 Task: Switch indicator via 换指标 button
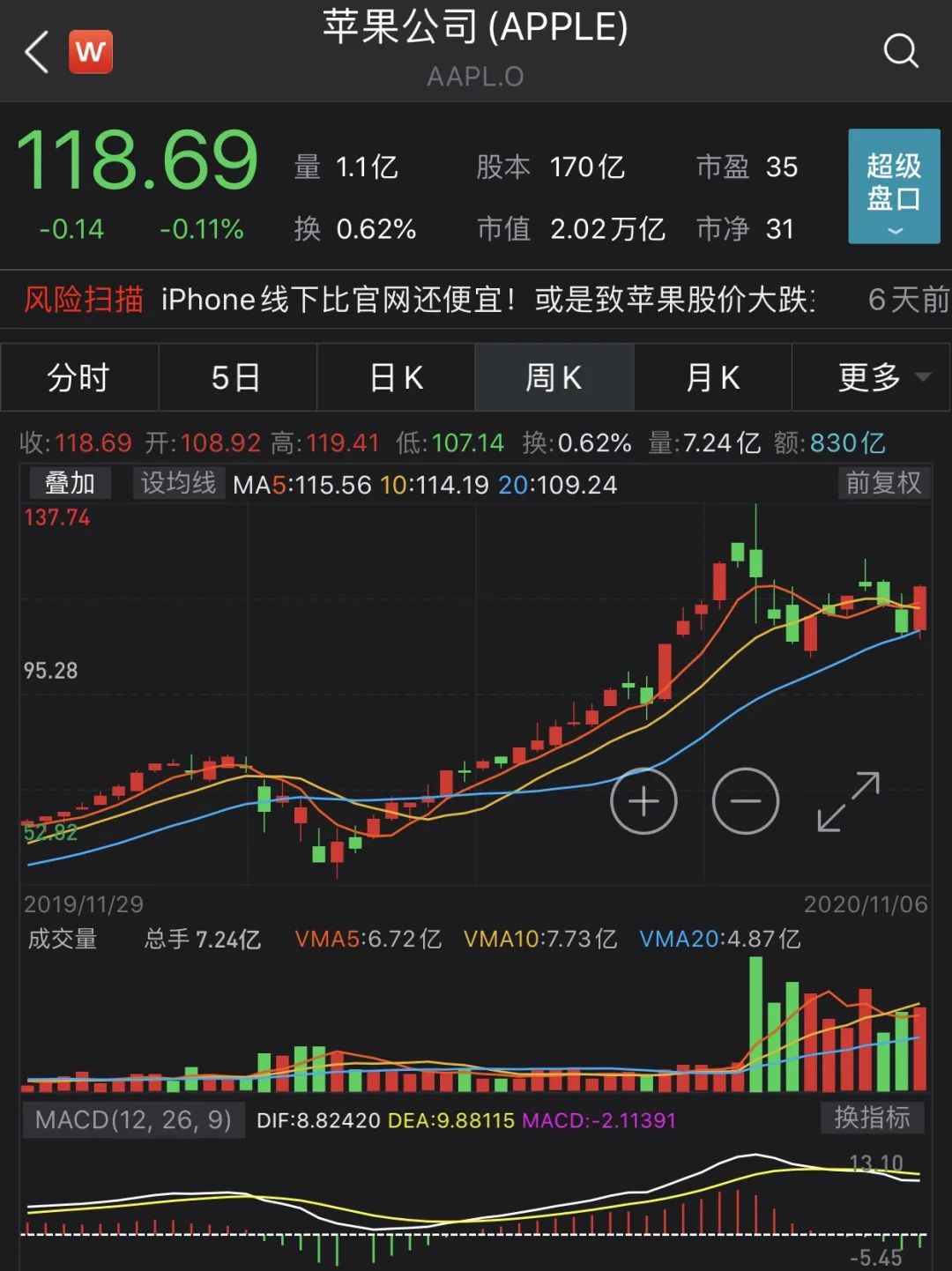[x=873, y=1118]
